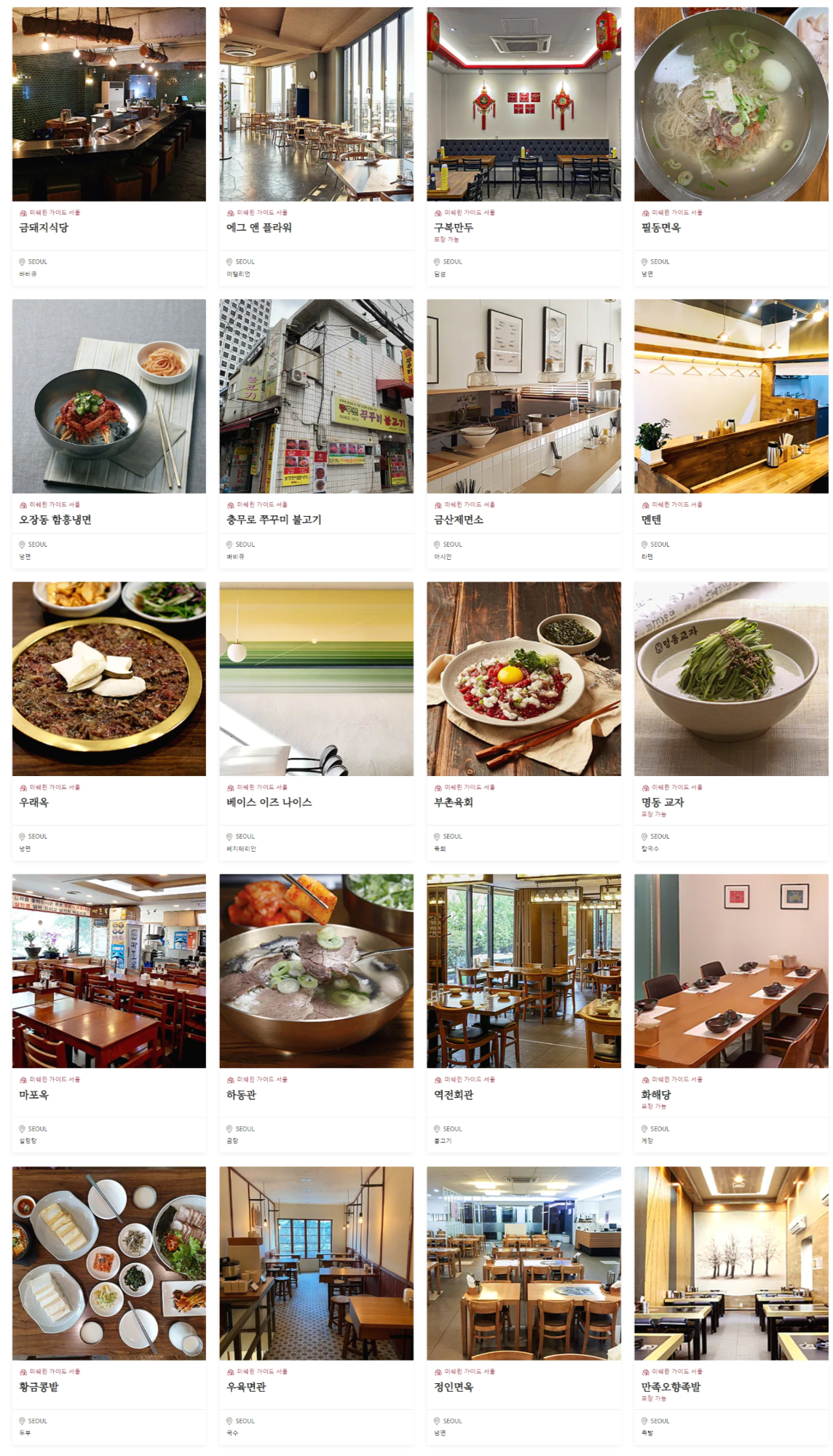View the 역전회관 bulgogi restaurant
This screenshot has width=833, height=1456.
coord(454,1095)
